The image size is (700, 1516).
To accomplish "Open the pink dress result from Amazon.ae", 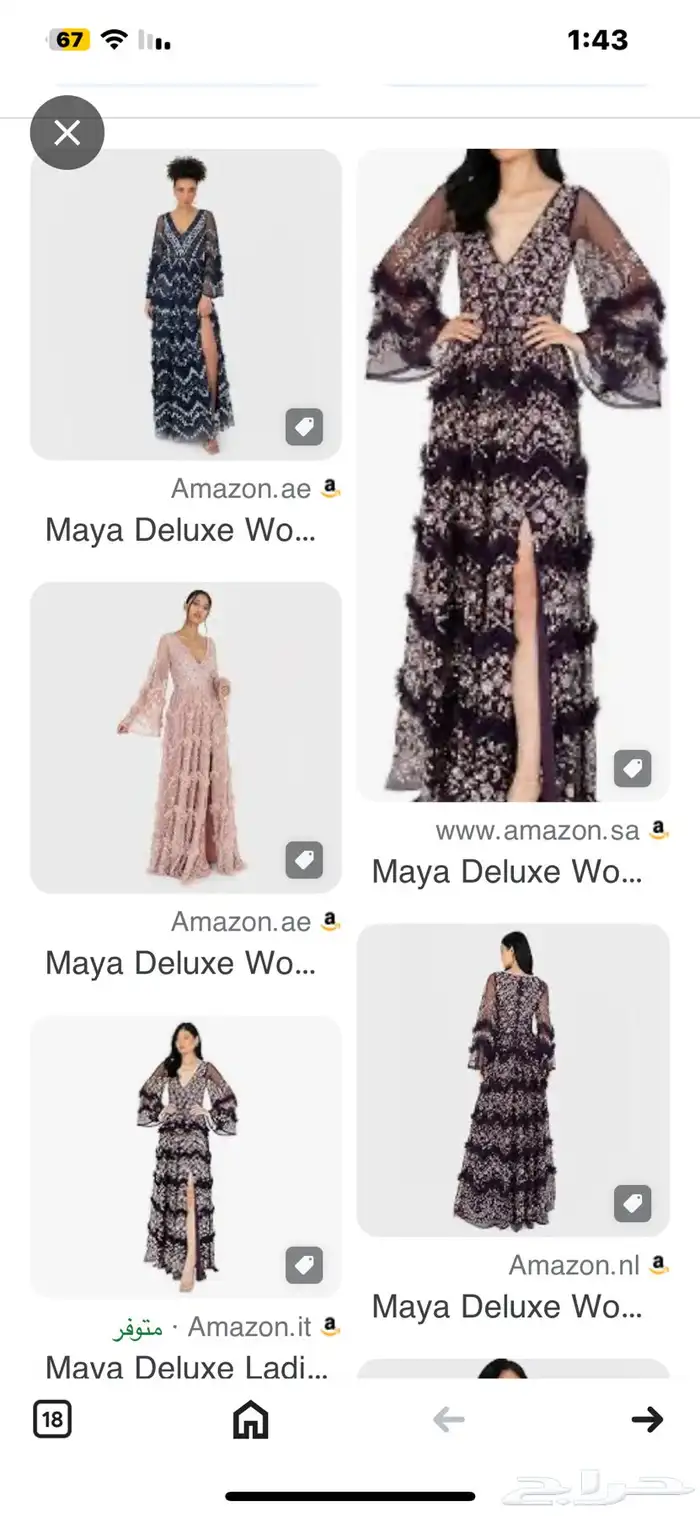I will pos(186,737).
